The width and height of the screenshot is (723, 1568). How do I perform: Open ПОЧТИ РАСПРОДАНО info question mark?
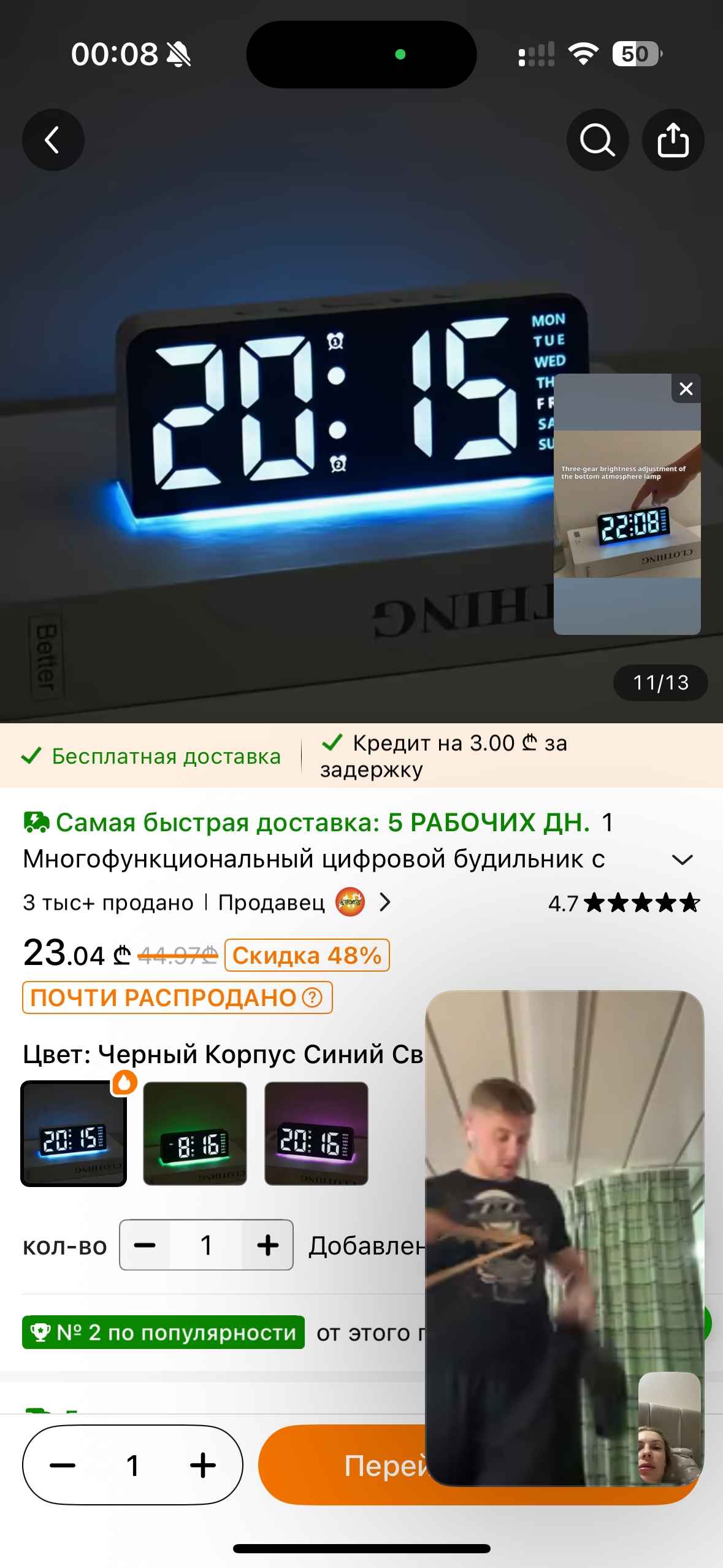click(x=312, y=997)
